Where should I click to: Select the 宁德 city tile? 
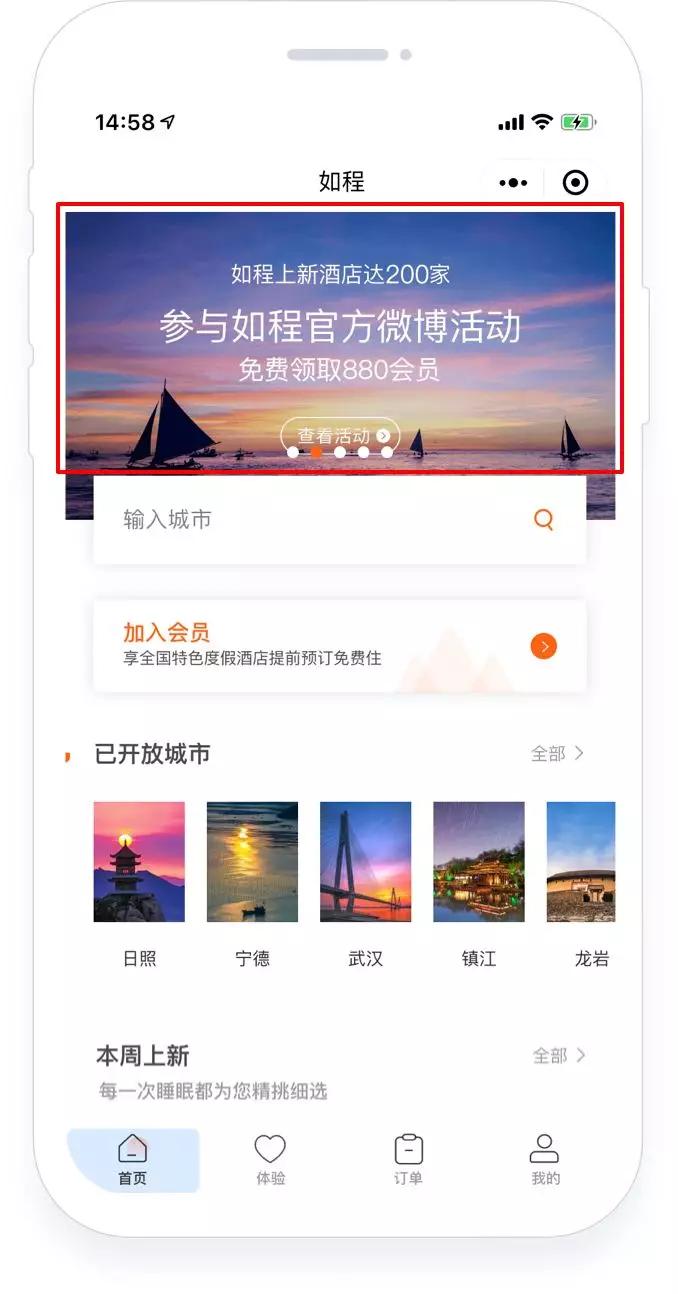[252, 884]
